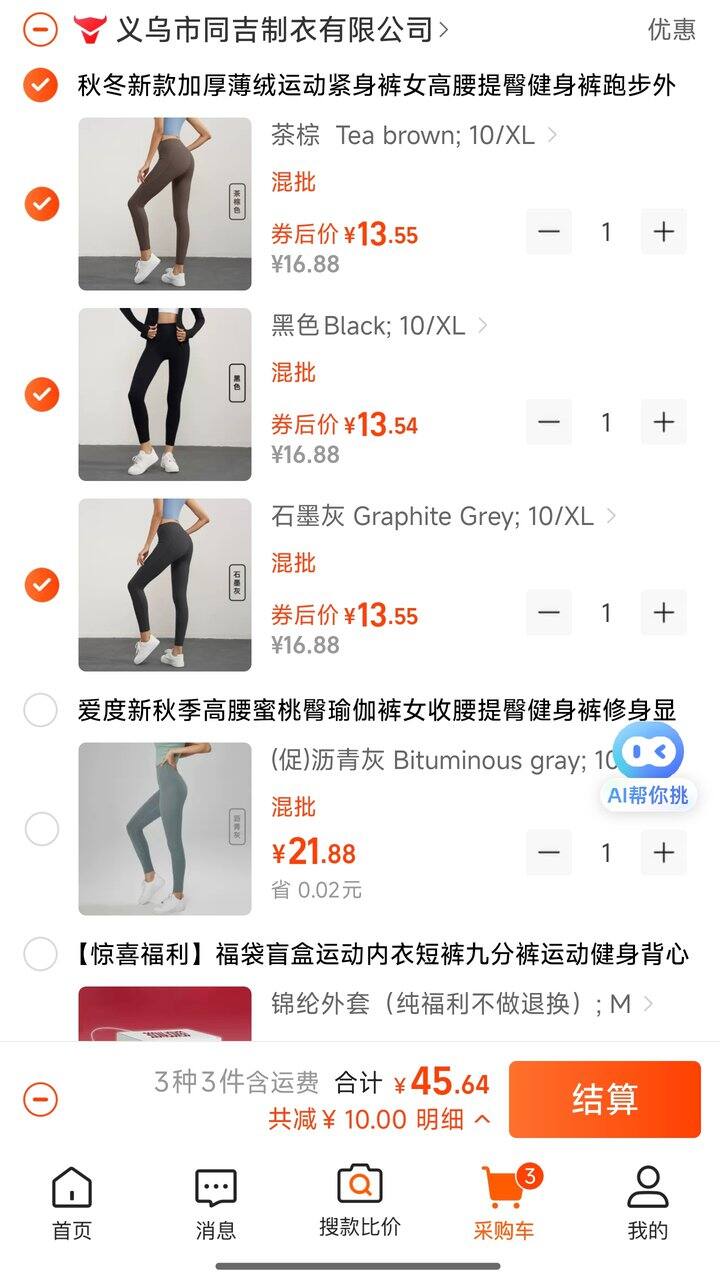The image size is (720, 1281).
Task: Open 搜款比价 price comparison tab
Action: [x=359, y=1203]
